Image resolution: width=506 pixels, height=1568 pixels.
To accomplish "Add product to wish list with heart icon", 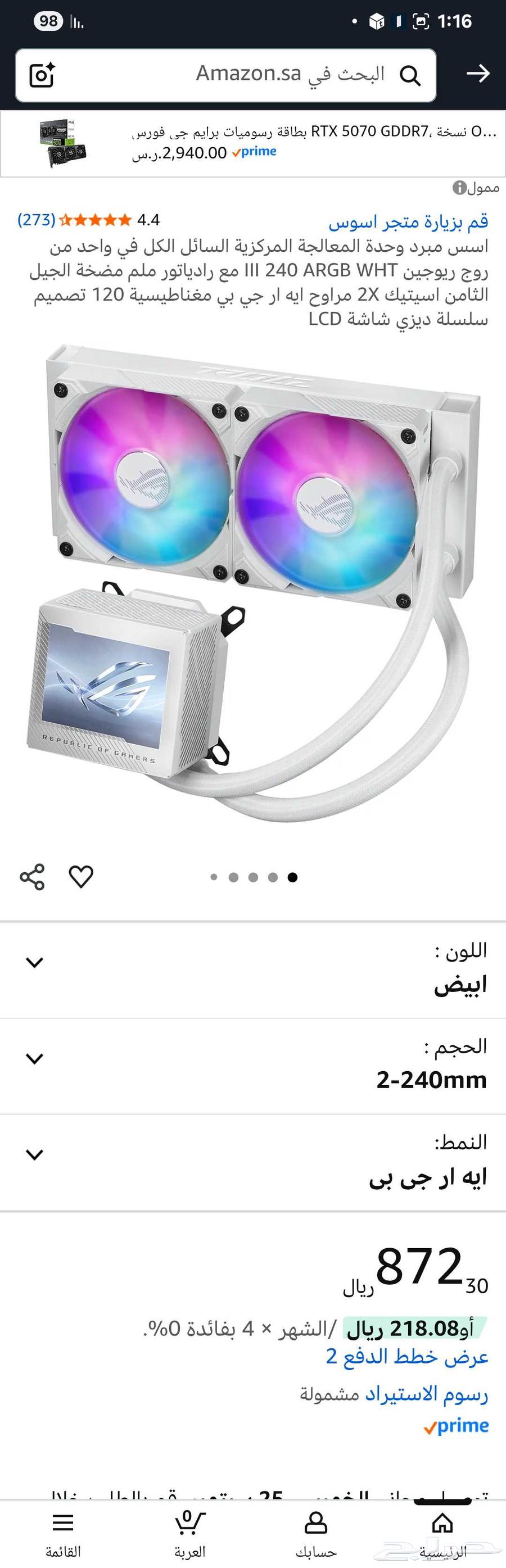I will tap(81, 877).
